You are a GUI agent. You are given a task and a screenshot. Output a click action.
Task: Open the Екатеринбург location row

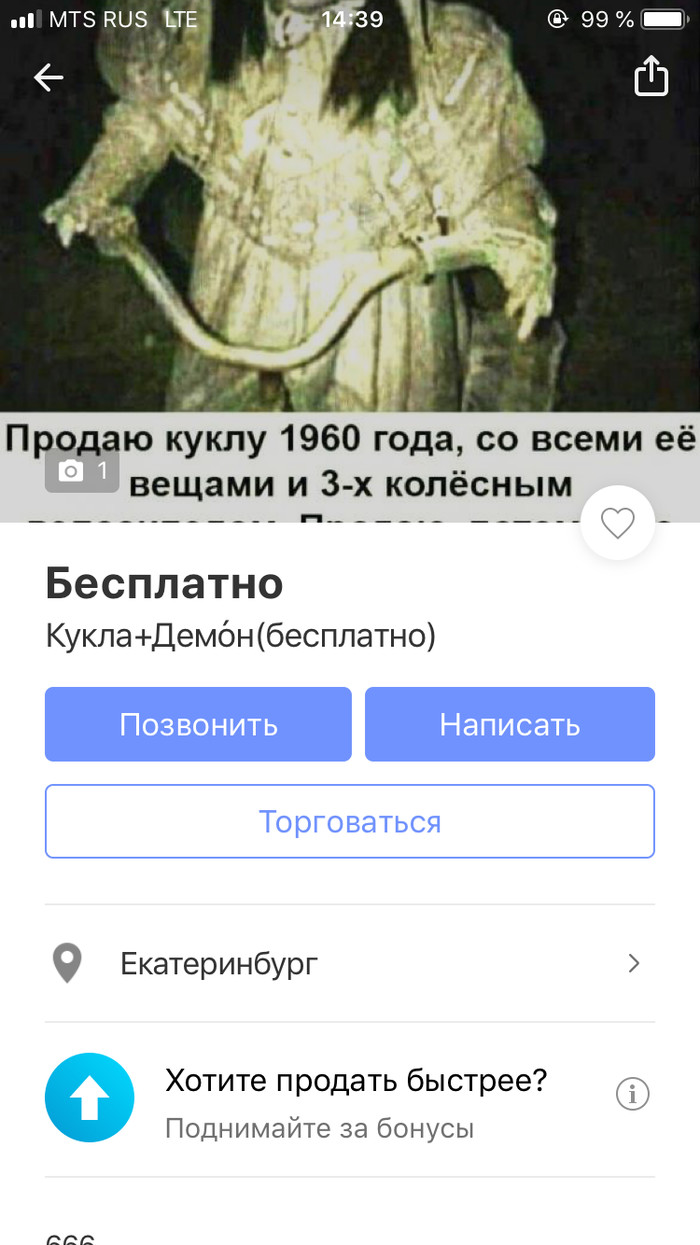pyautogui.click(x=350, y=964)
